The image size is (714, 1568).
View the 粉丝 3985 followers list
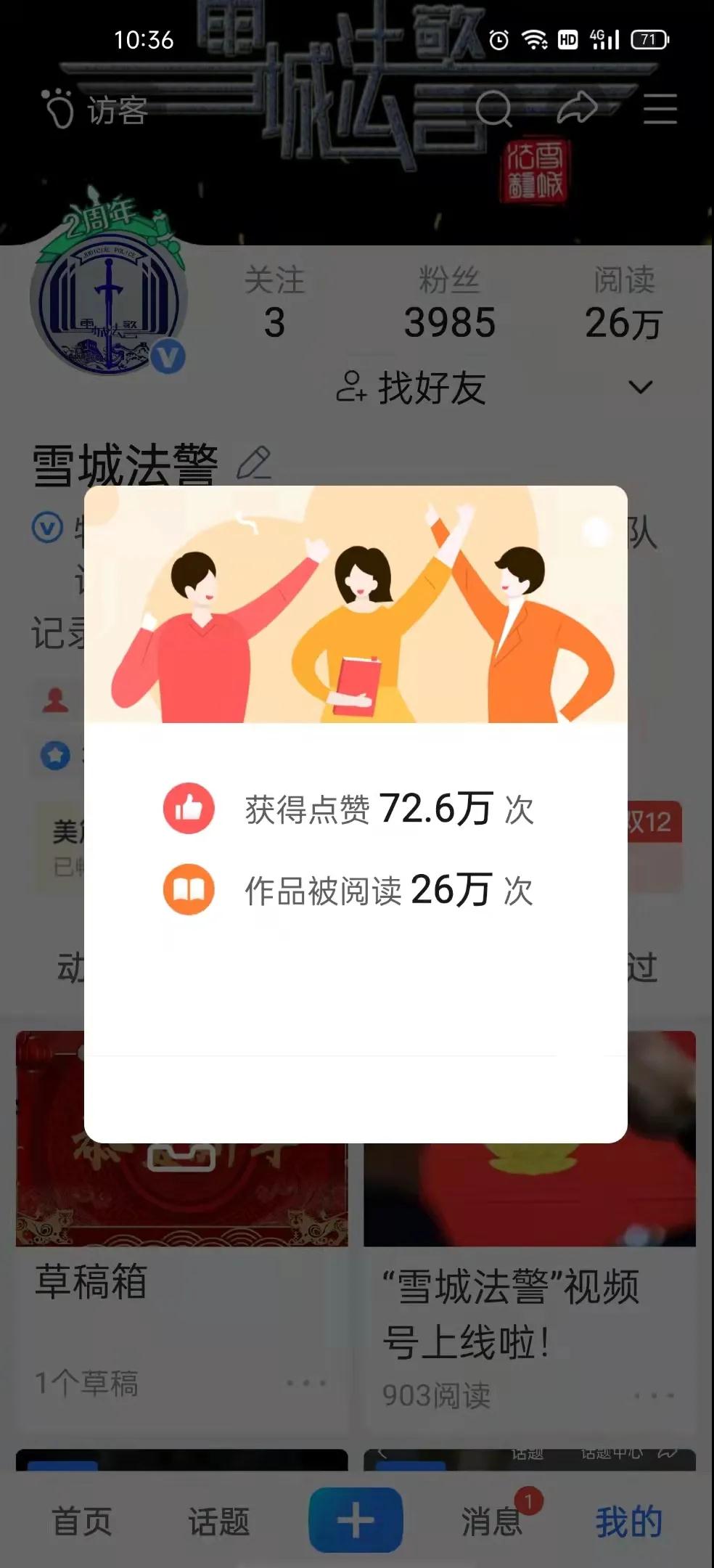click(x=449, y=305)
